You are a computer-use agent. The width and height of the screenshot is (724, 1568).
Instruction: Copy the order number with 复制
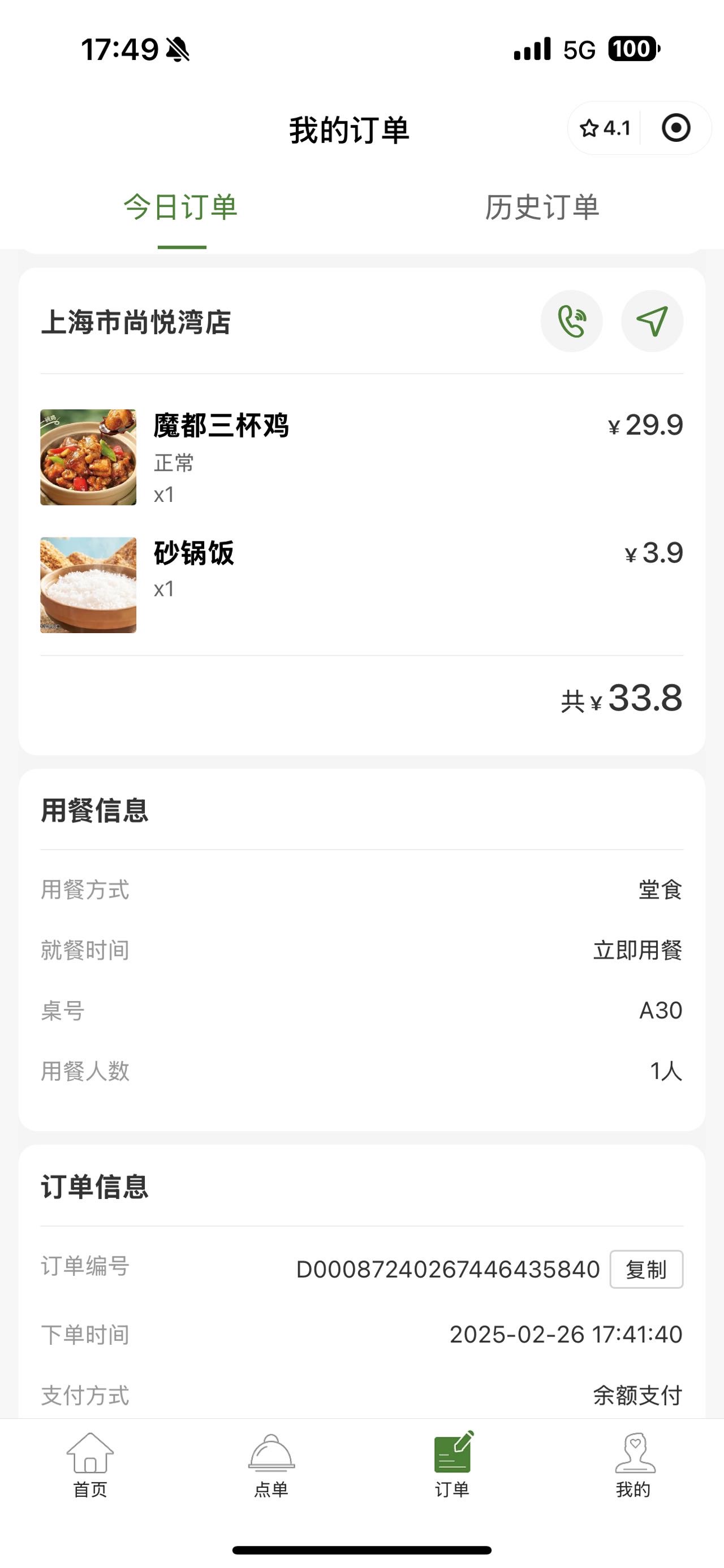pos(646,1269)
